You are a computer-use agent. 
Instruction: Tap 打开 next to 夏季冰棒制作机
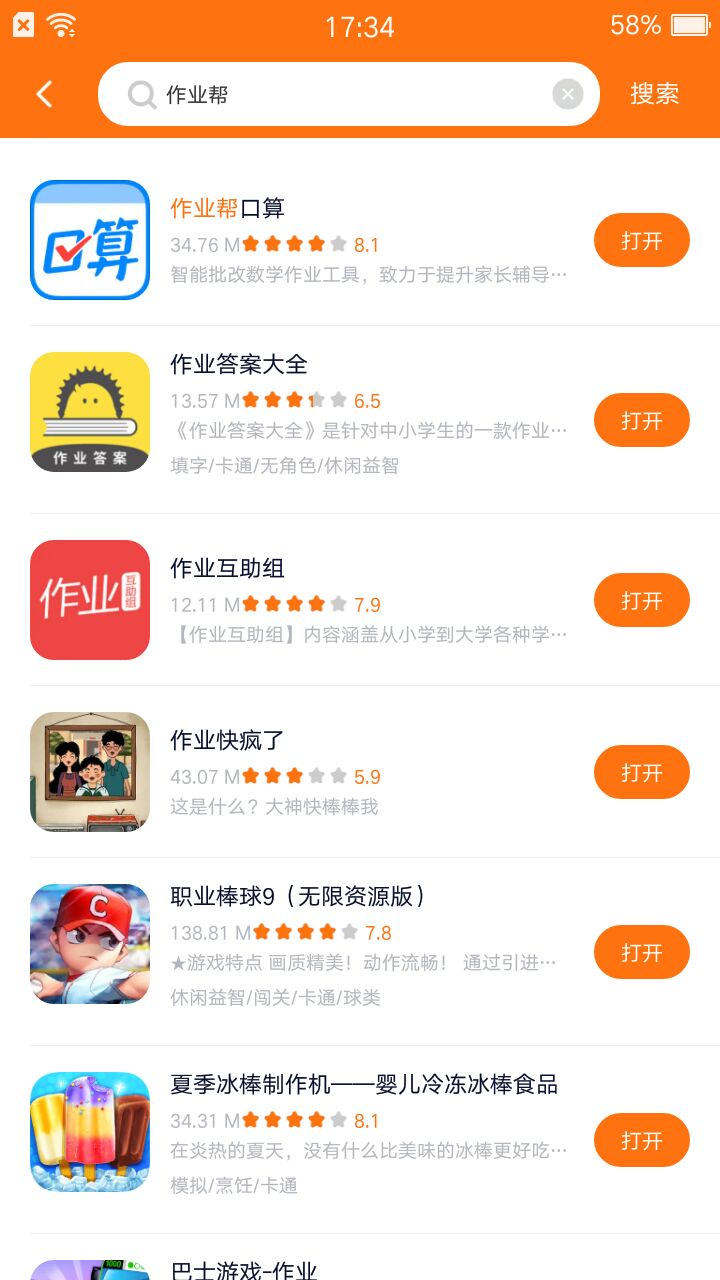click(641, 1140)
